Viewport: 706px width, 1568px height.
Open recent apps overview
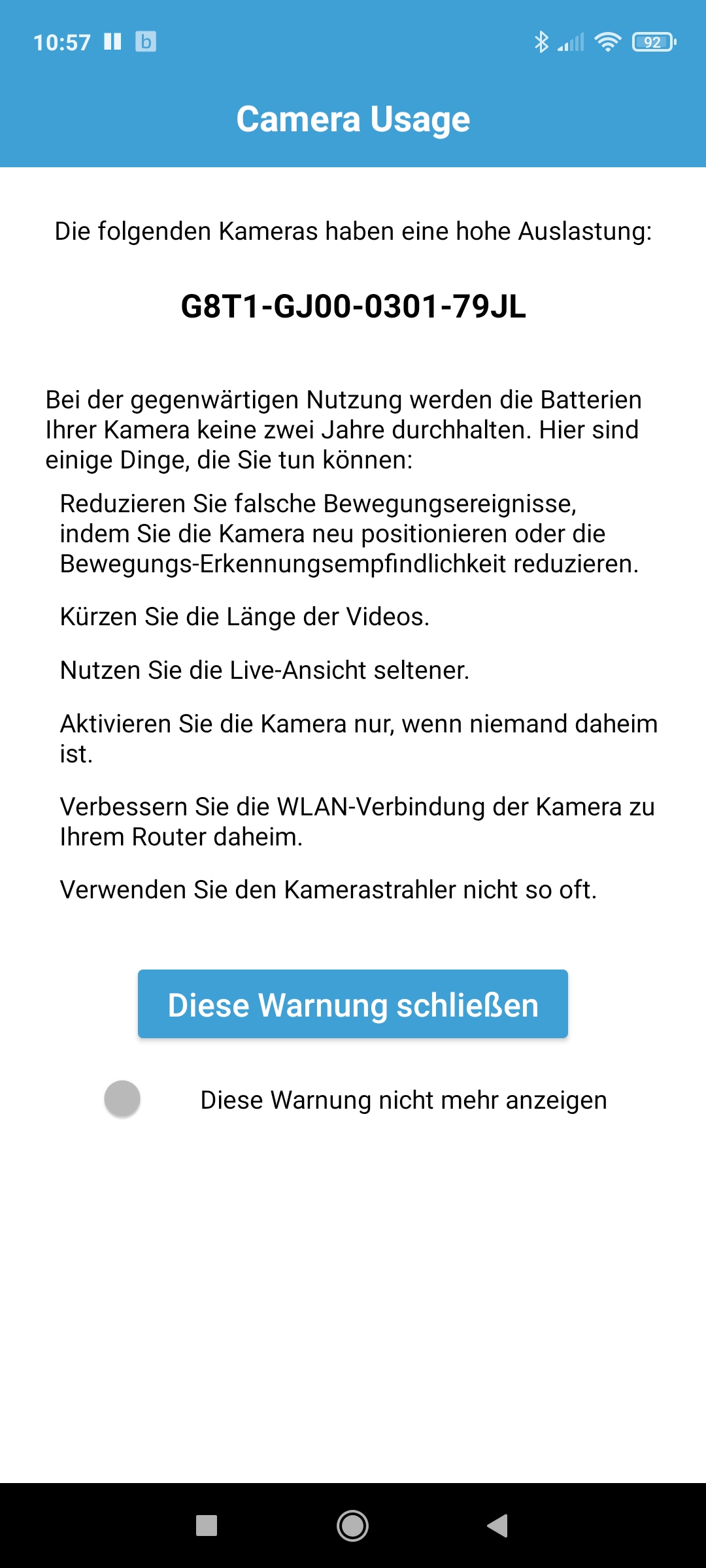point(207,1526)
